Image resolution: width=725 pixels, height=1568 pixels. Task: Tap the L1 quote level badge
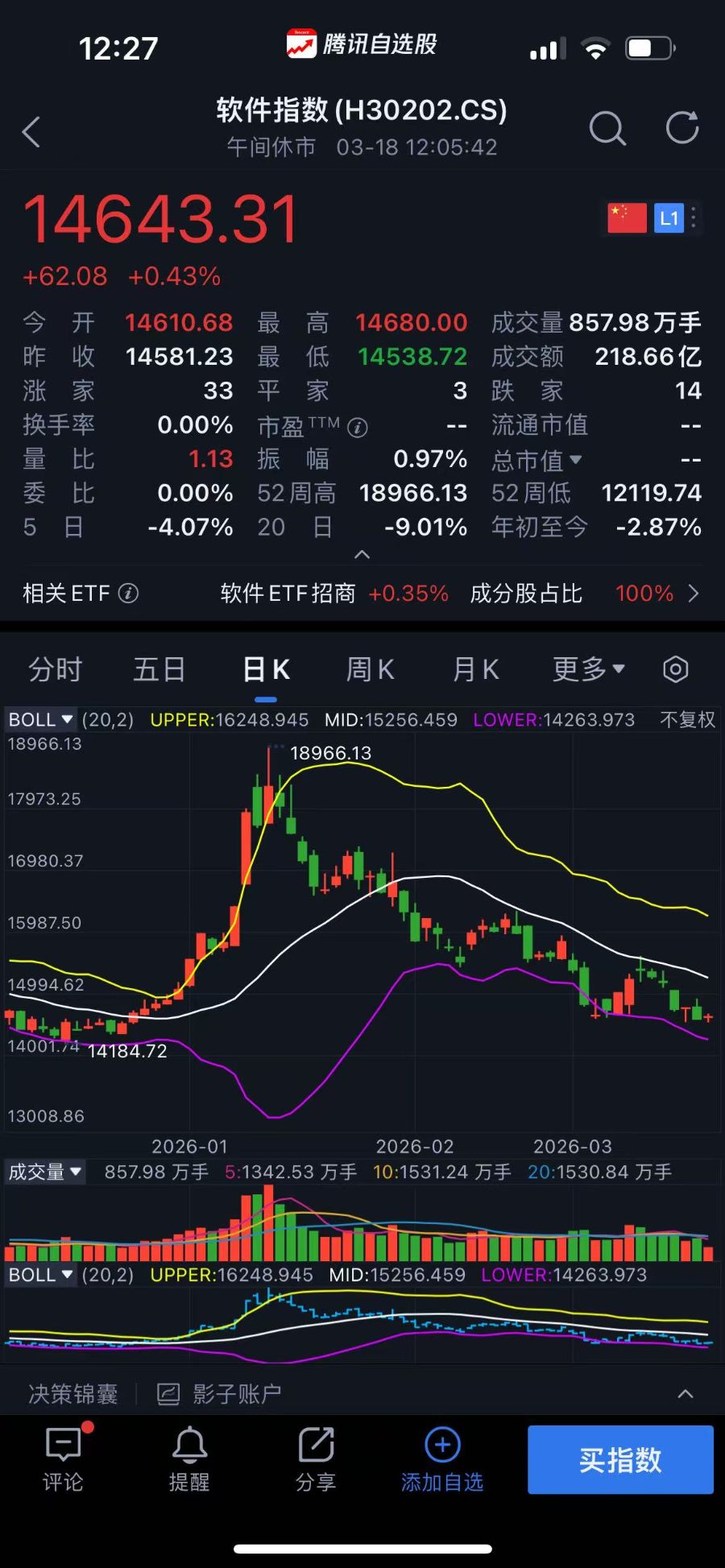[669, 217]
